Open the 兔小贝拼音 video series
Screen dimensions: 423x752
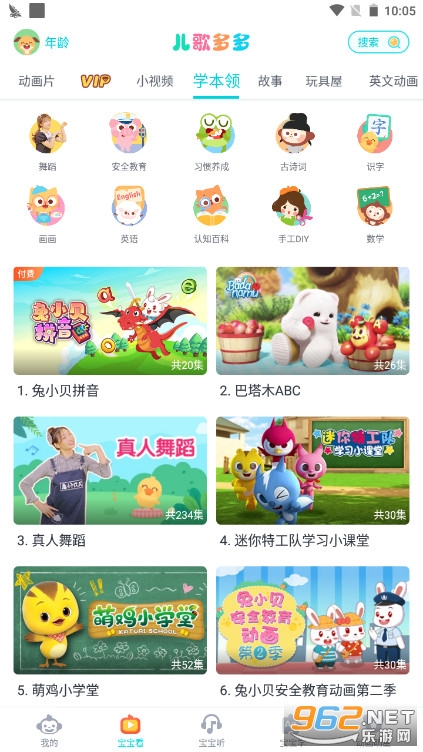[x=110, y=332]
